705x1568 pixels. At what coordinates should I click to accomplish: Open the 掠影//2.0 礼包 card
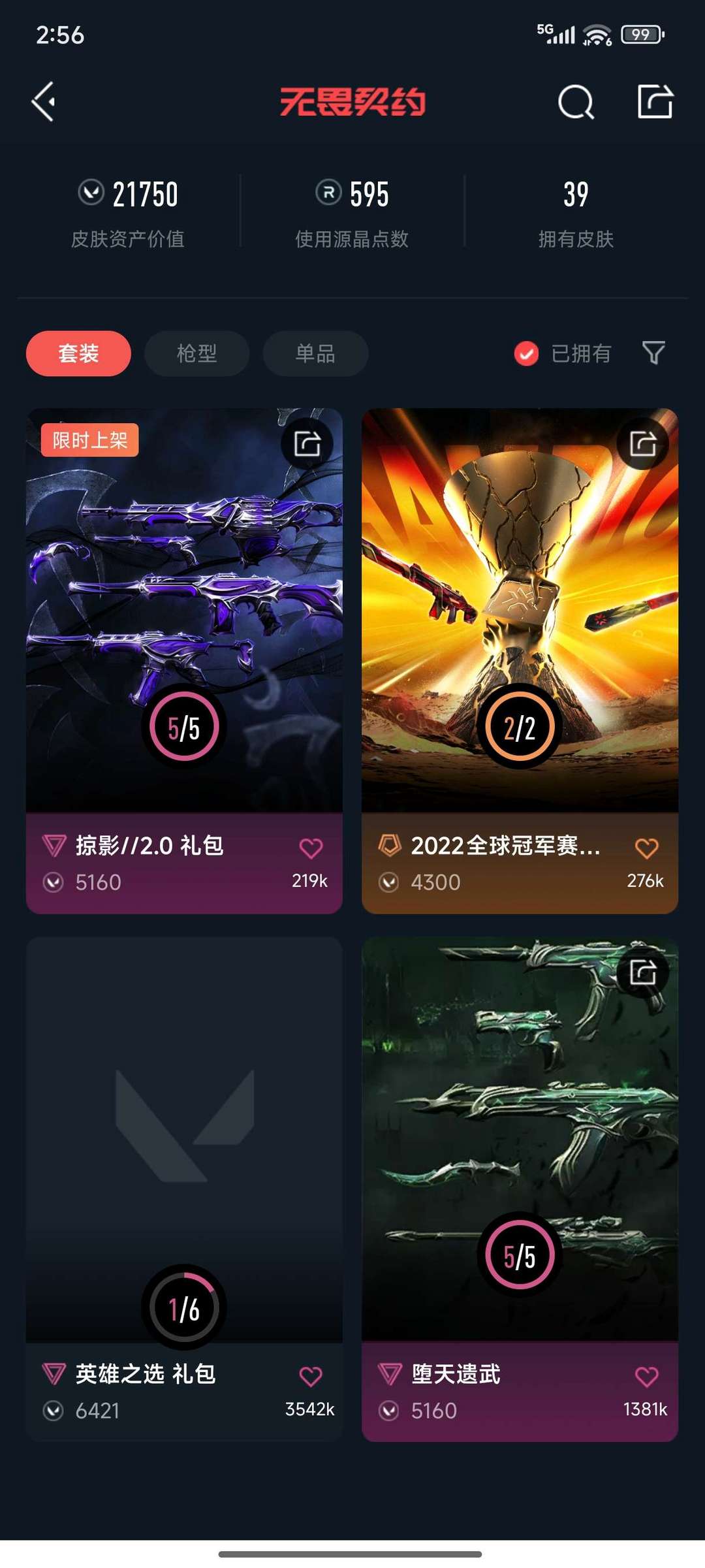tap(184, 661)
